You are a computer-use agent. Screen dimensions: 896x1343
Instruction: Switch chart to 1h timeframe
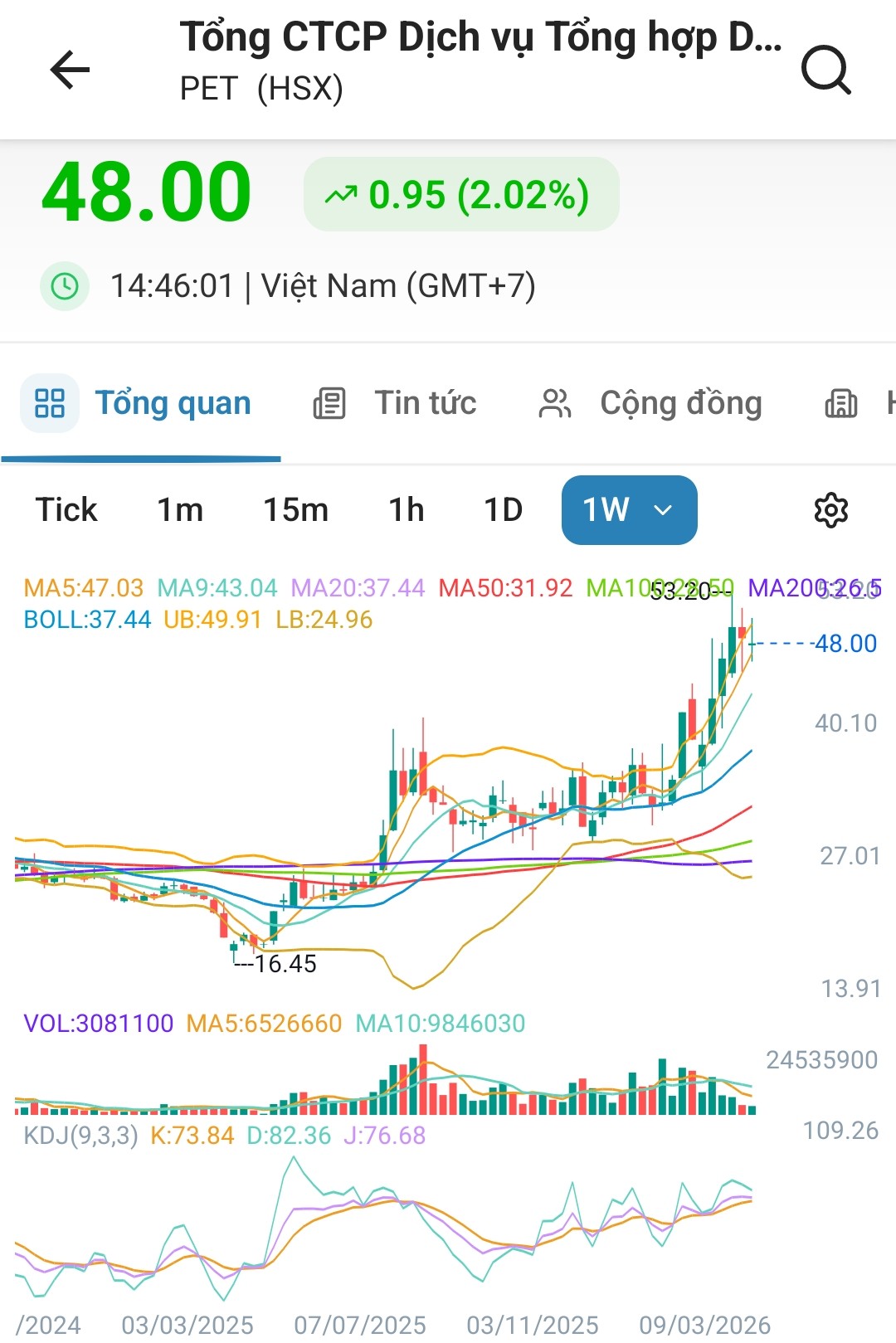(407, 510)
